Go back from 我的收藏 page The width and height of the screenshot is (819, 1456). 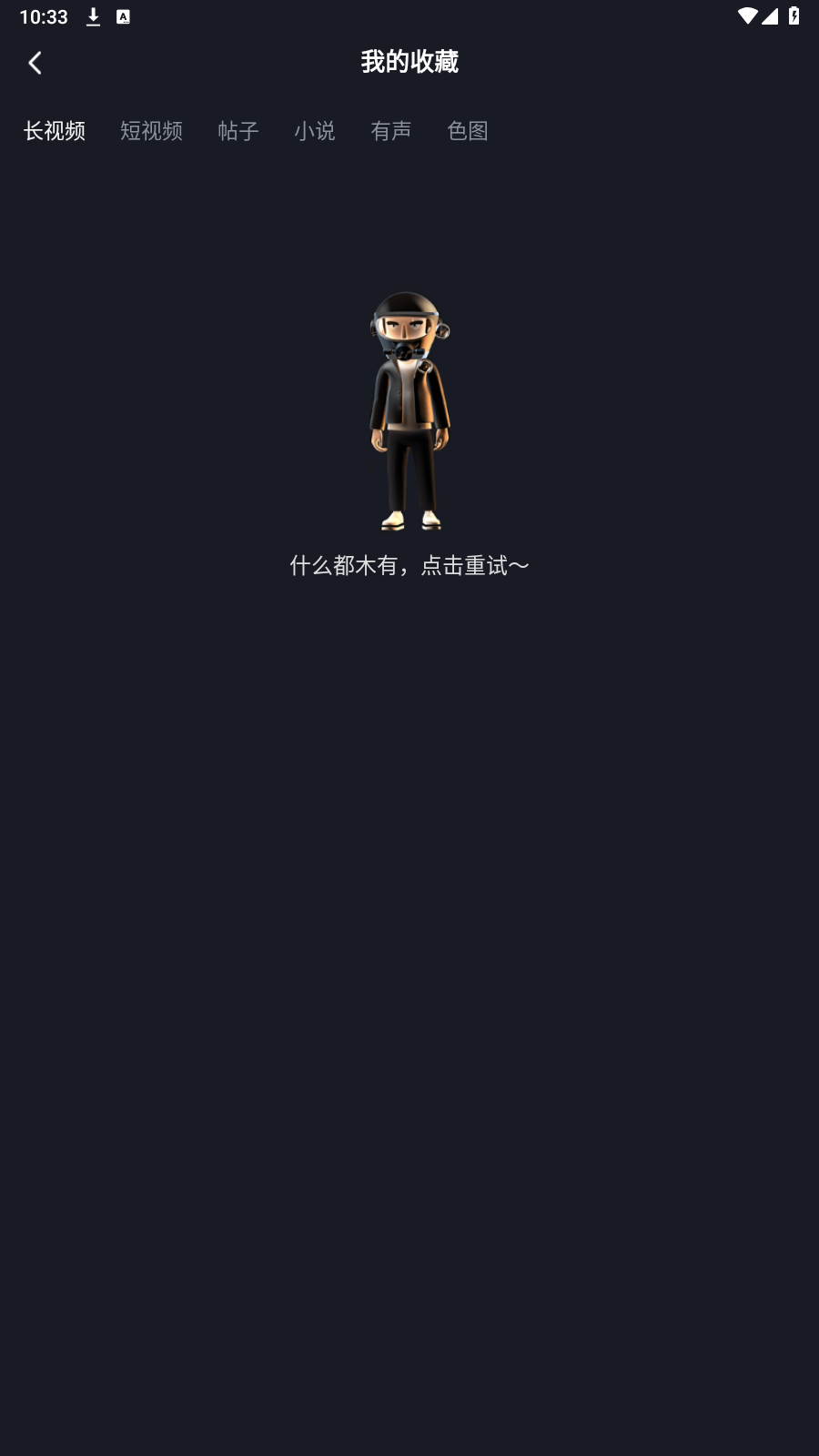point(35,63)
